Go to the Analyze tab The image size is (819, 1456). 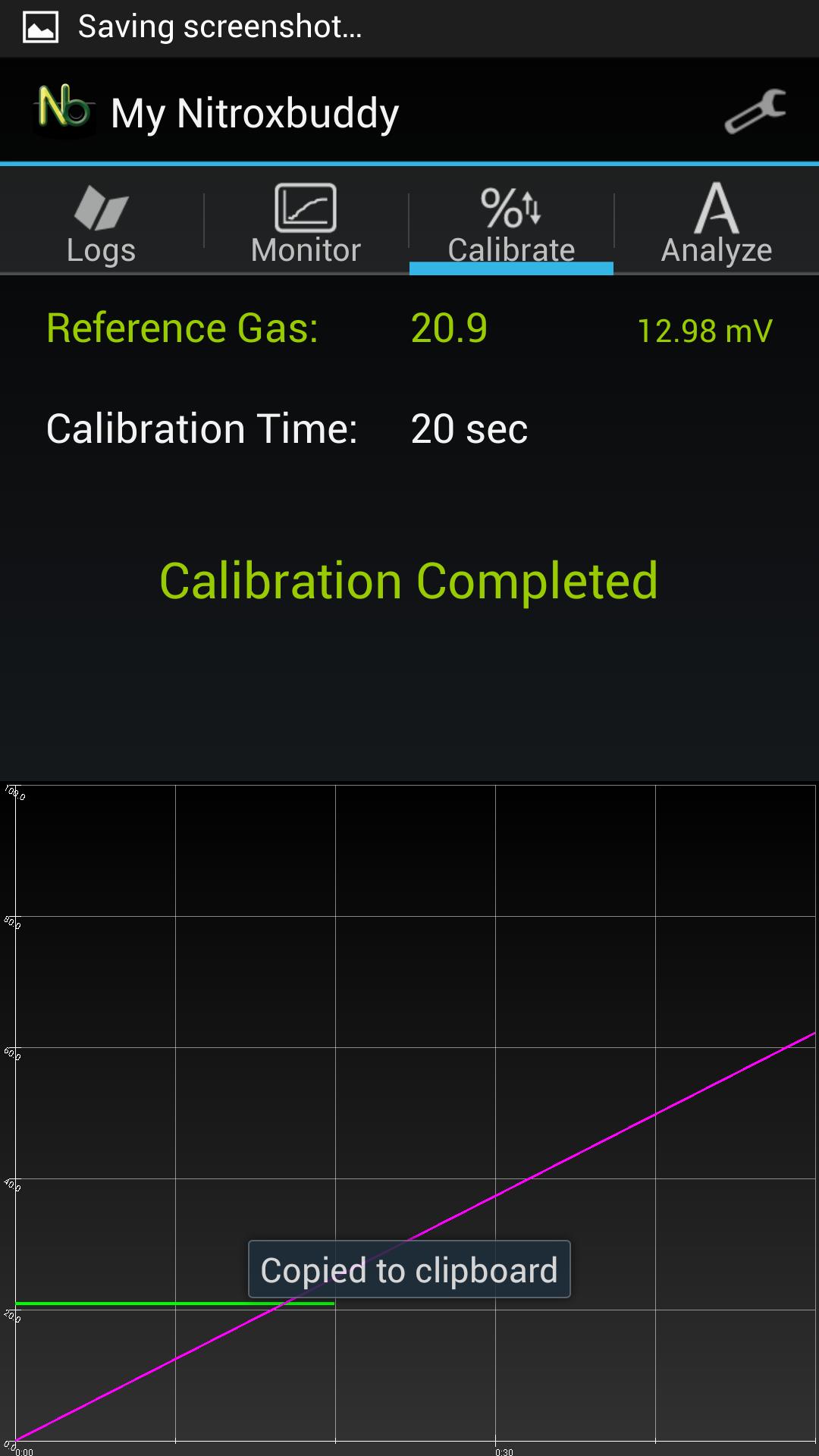point(717,224)
